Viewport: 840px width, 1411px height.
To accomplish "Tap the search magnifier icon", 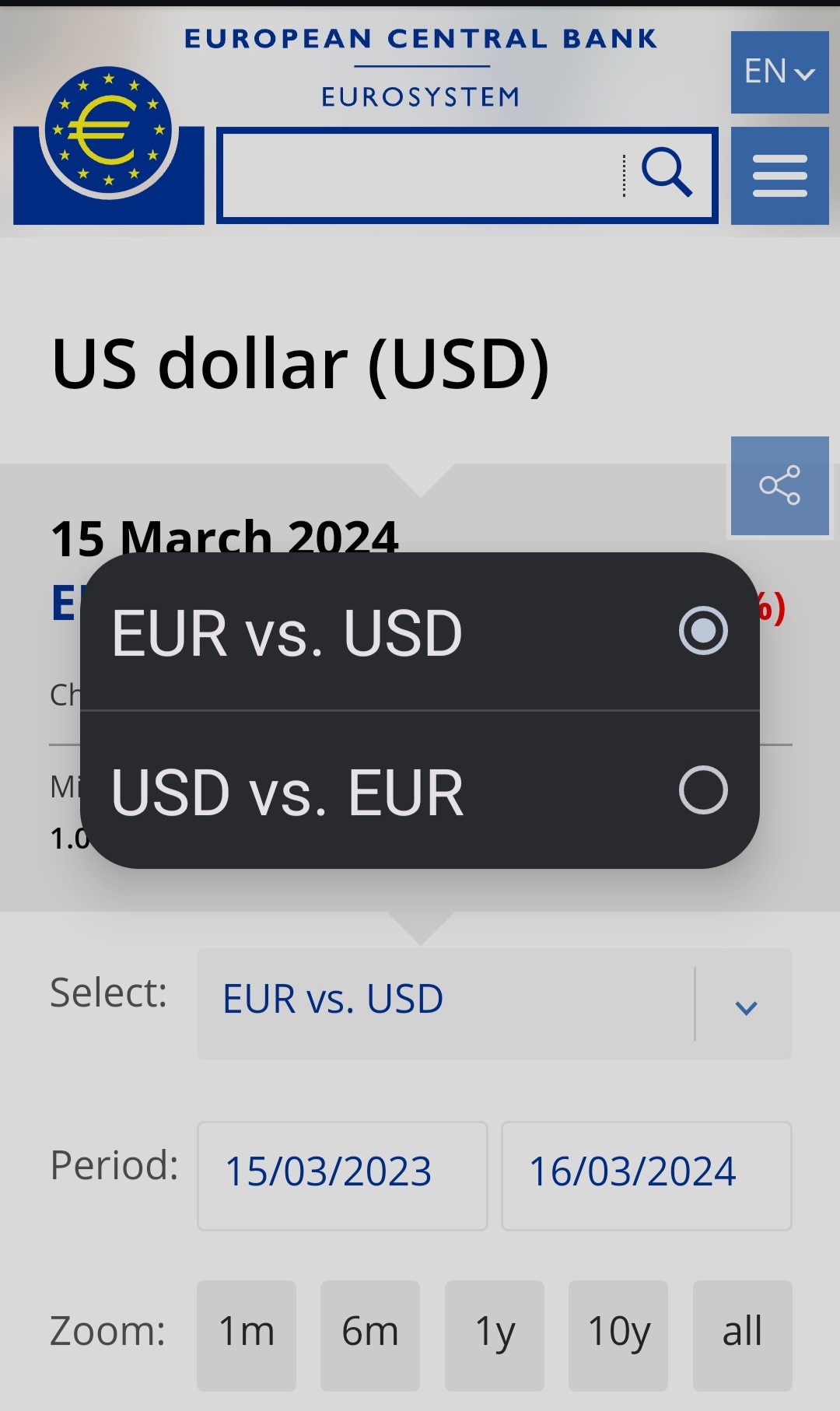I will tap(667, 173).
